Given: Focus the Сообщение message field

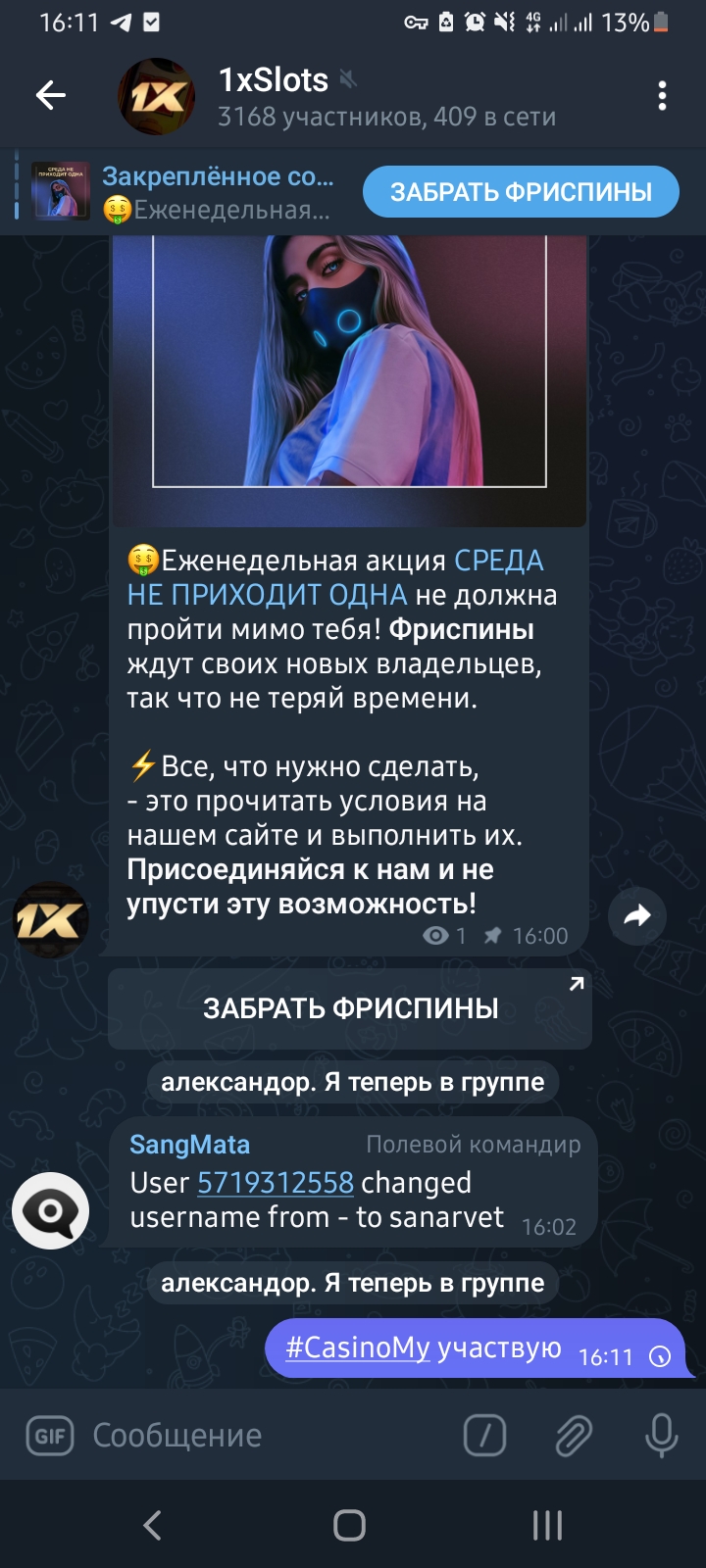Looking at the screenshot, I should click(265, 1437).
